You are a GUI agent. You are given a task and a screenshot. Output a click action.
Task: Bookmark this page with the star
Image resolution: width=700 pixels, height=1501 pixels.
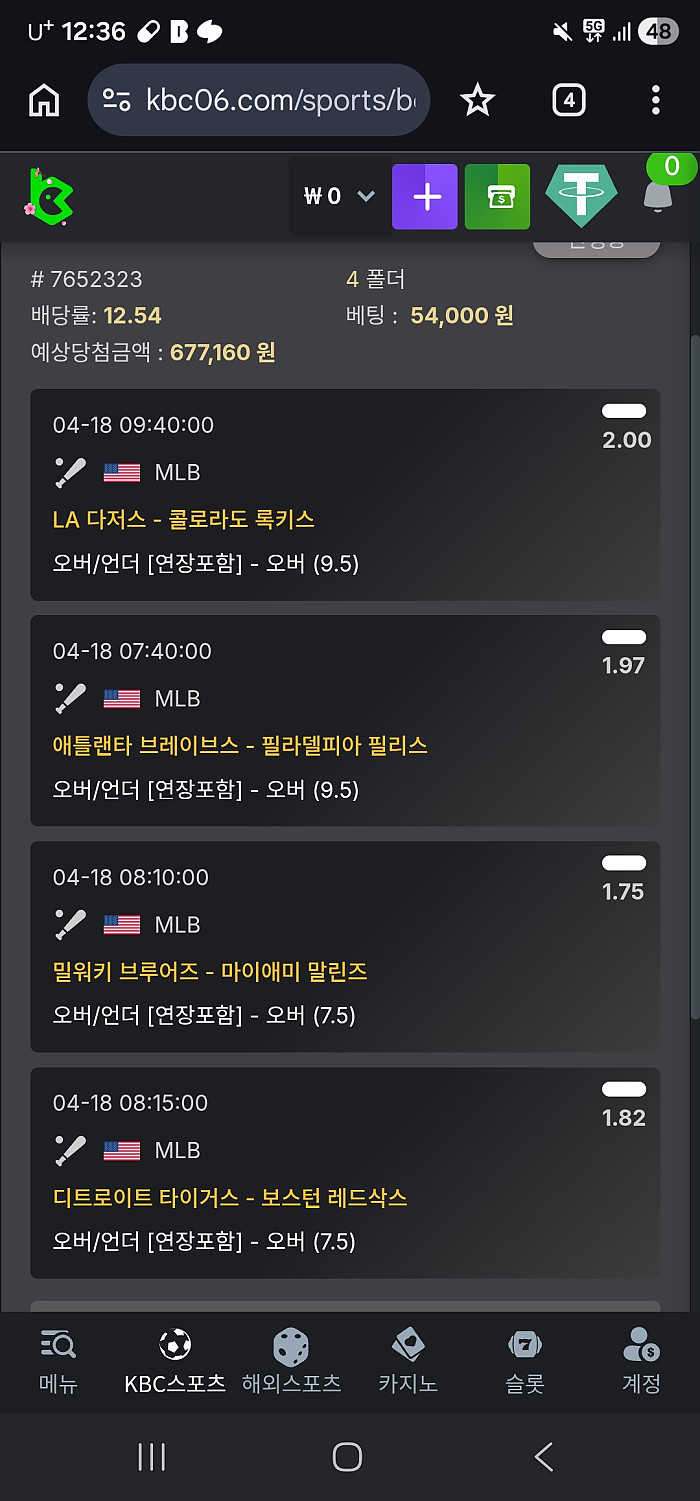477,100
